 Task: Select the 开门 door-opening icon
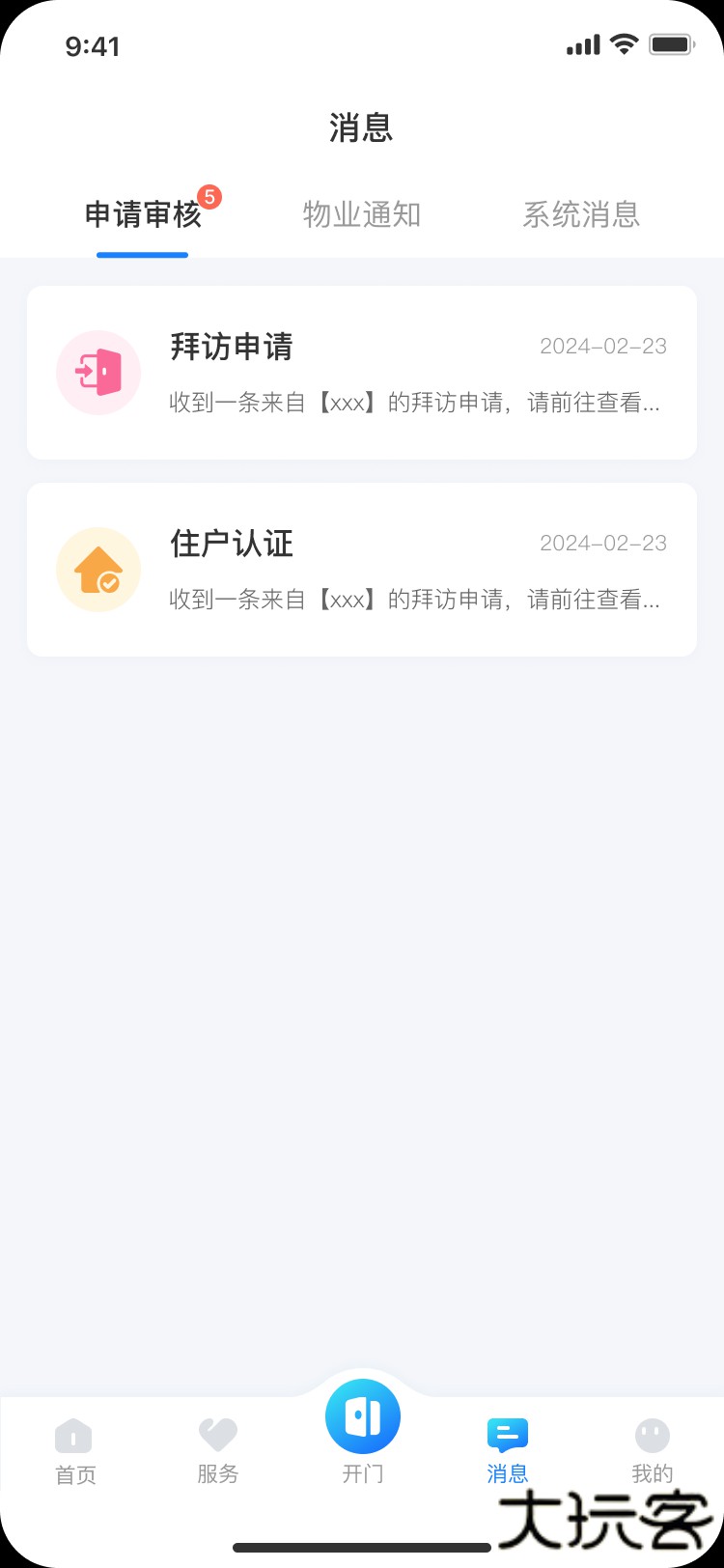click(x=363, y=1415)
